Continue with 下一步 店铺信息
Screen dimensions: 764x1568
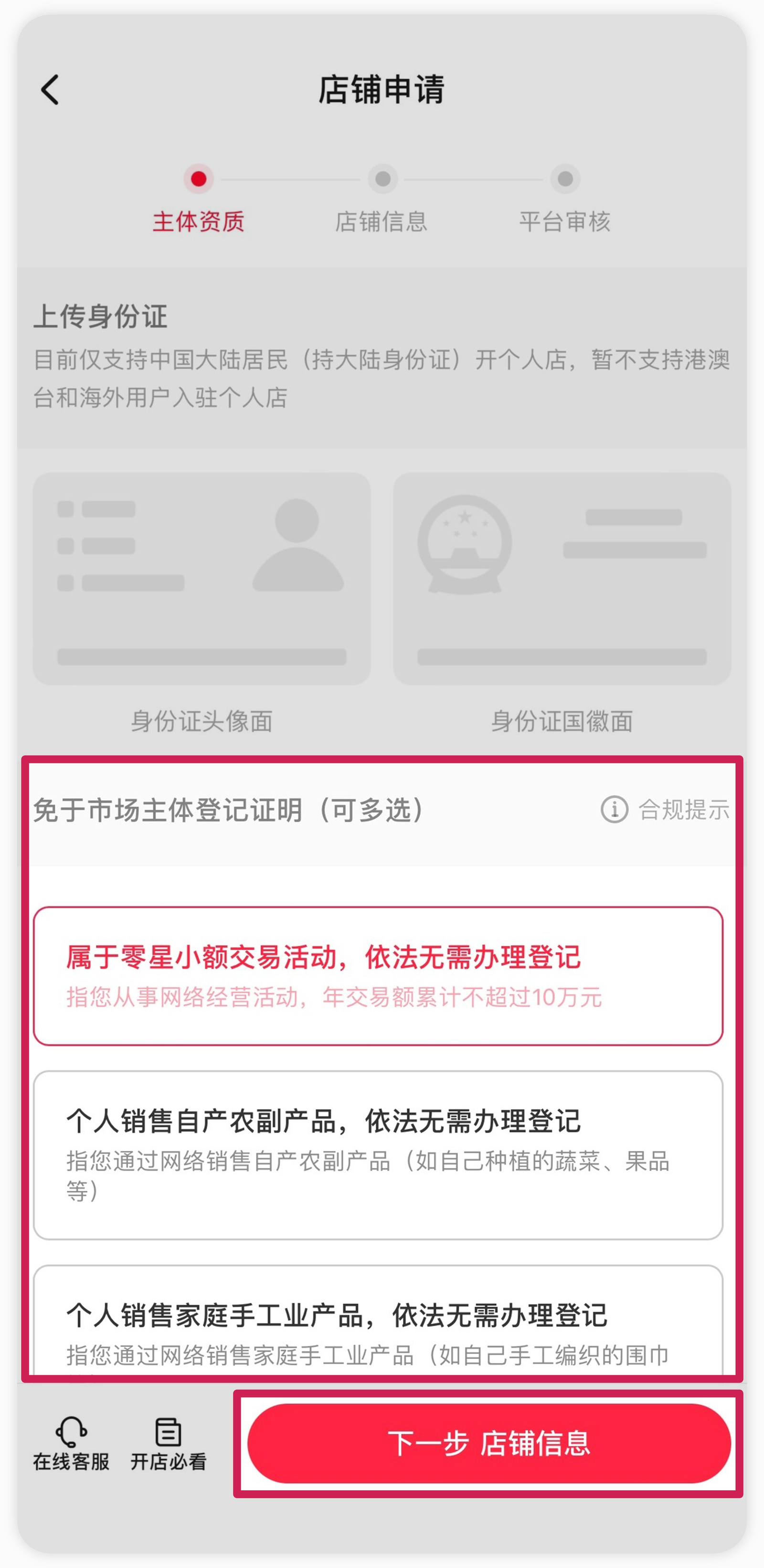point(489,1443)
